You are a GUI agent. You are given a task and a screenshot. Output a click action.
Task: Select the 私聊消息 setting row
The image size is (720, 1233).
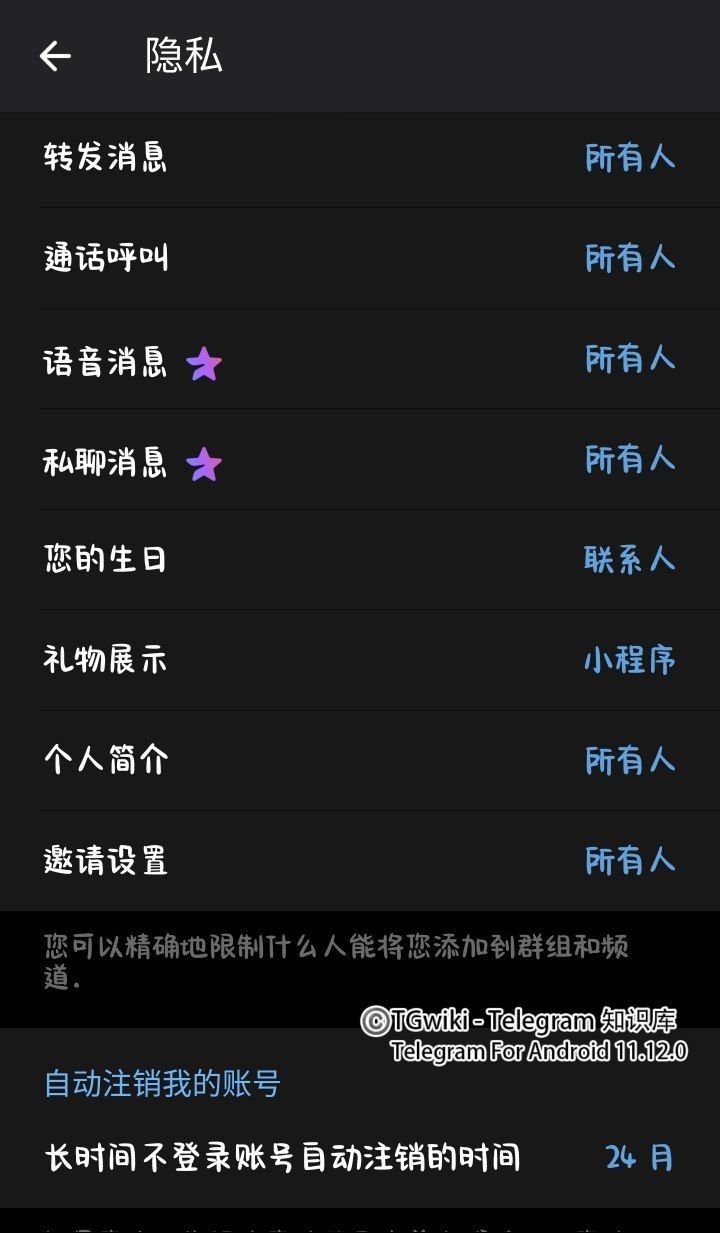point(360,460)
